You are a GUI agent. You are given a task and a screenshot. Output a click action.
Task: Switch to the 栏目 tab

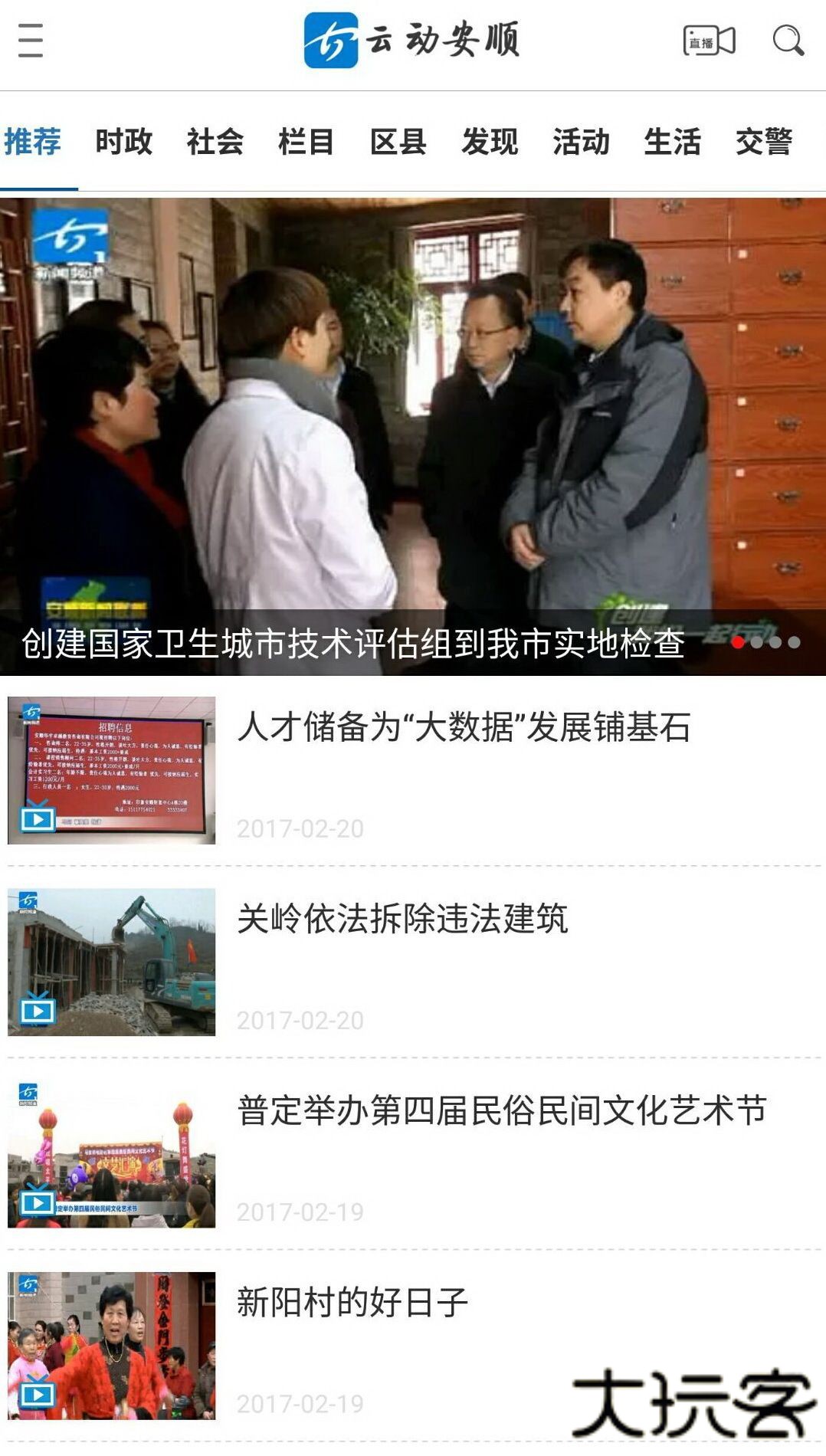click(306, 142)
